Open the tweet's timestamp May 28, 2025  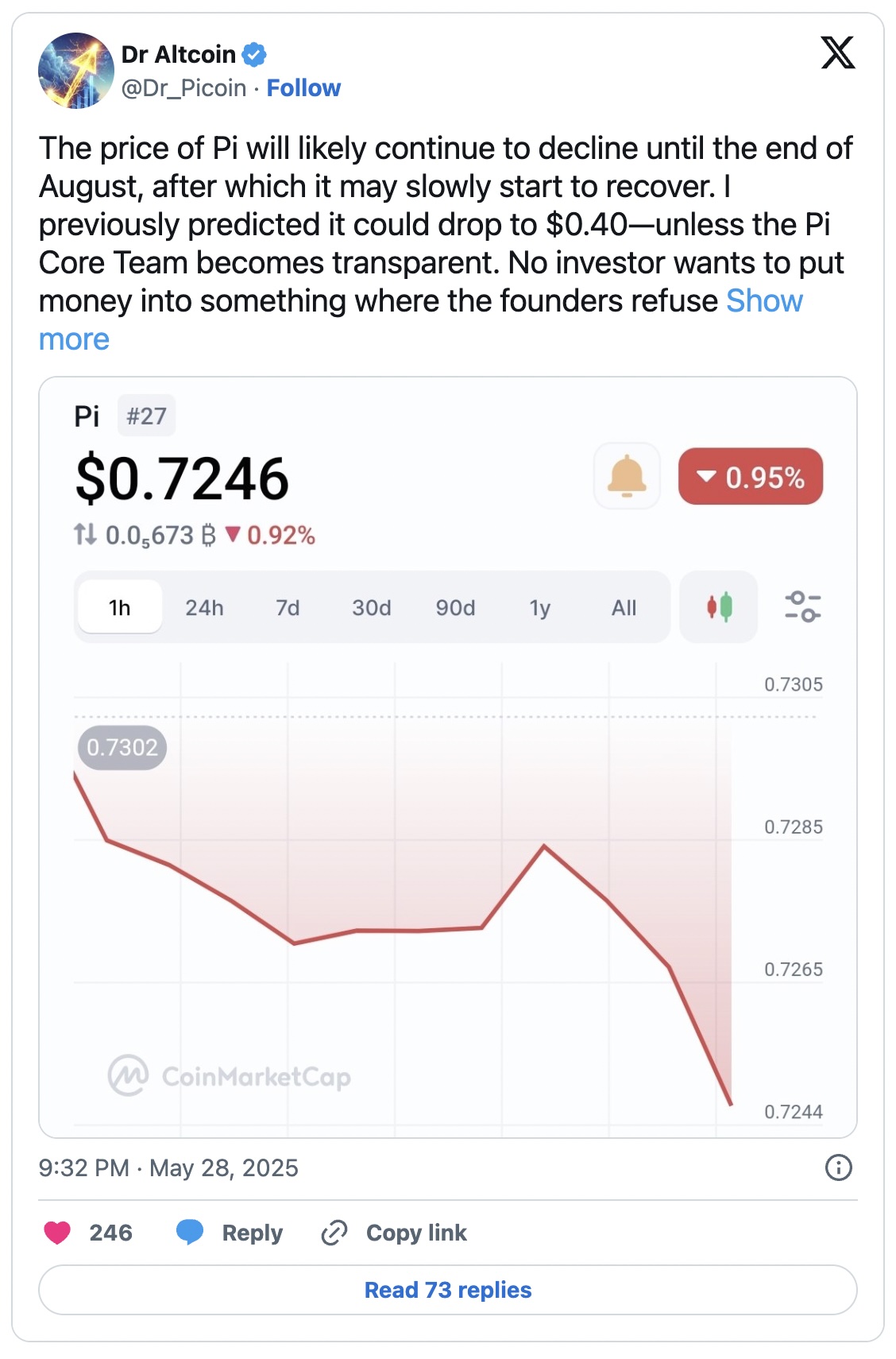pyautogui.click(x=168, y=1167)
